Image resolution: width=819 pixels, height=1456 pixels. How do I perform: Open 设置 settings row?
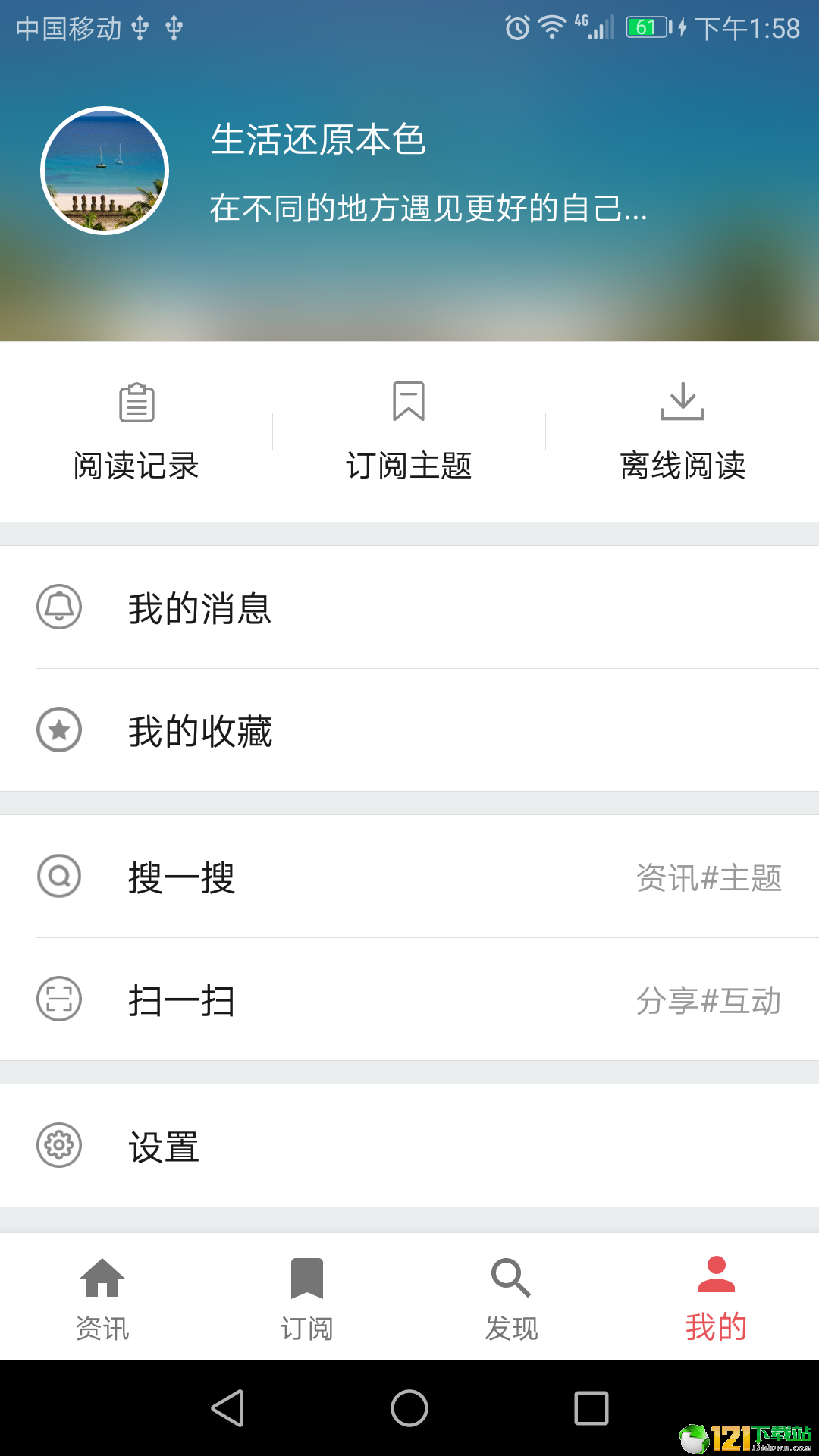pyautogui.click(x=409, y=1146)
